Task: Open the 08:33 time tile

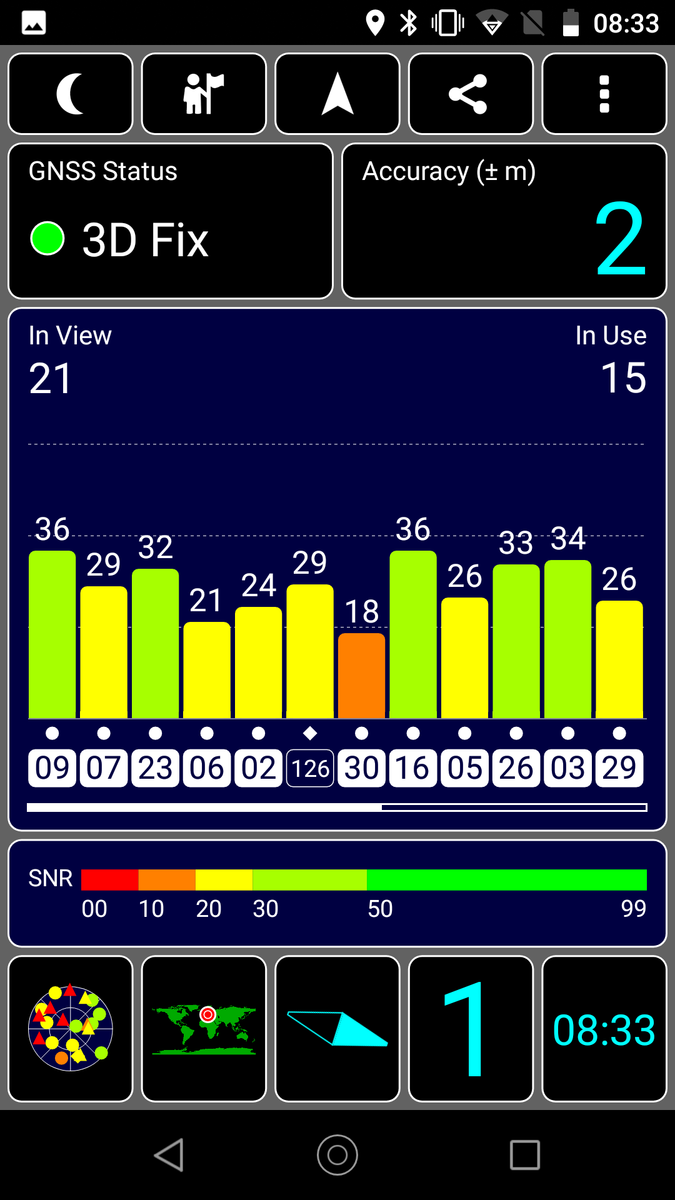Action: [604, 1028]
